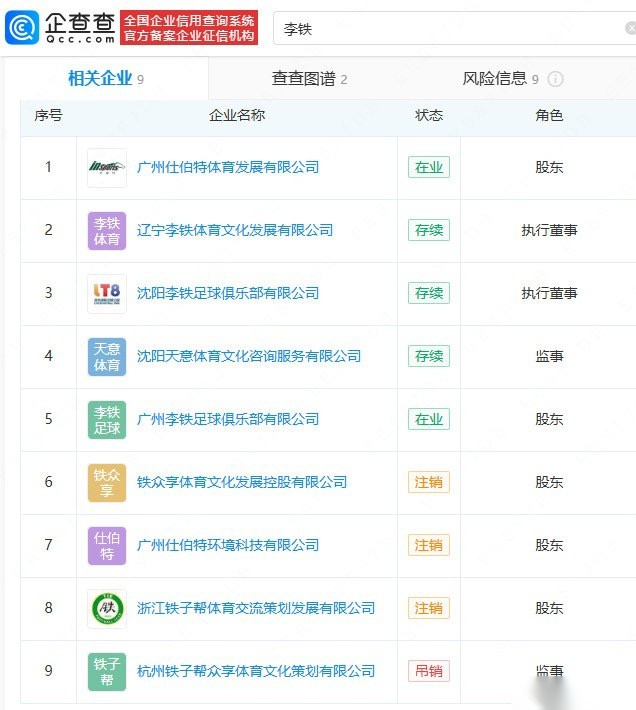This screenshot has width=636, height=710.
Task: Open 沈阳天意体育文化咨询服务有限公司 link
Action: point(249,356)
